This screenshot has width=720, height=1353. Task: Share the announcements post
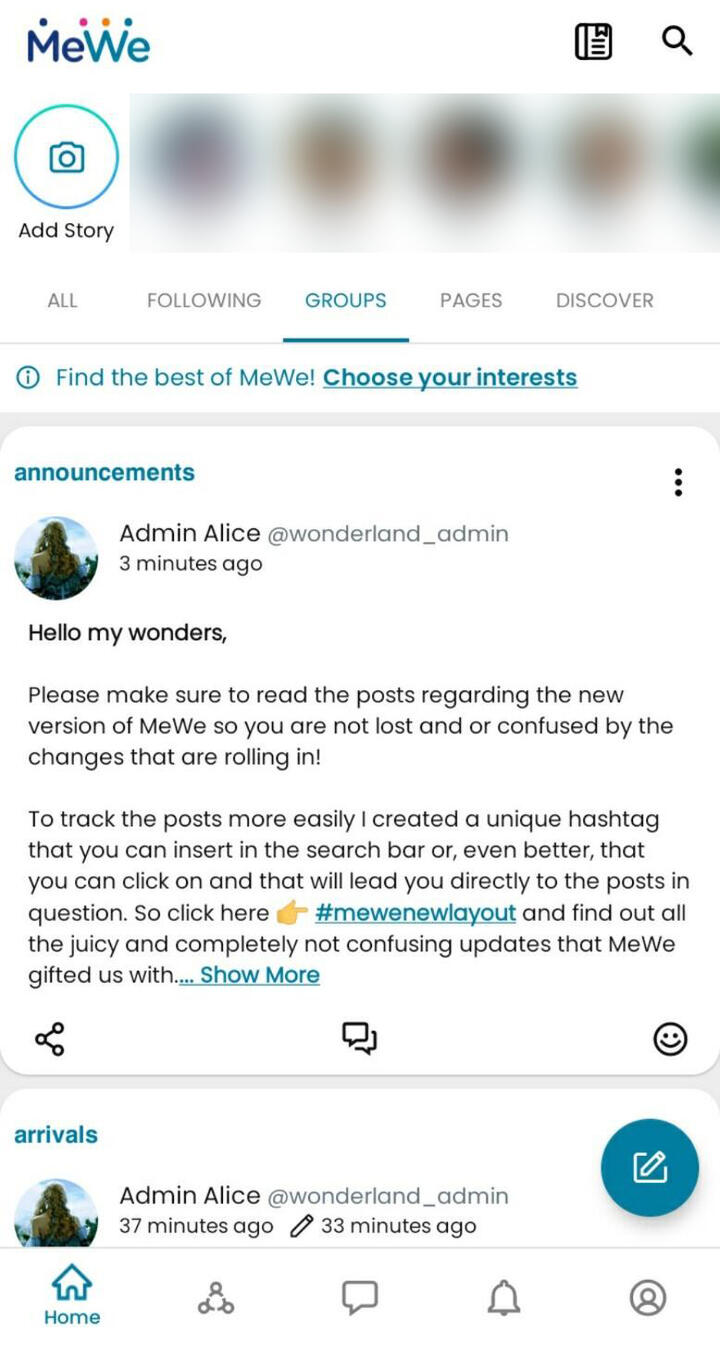(50, 1039)
